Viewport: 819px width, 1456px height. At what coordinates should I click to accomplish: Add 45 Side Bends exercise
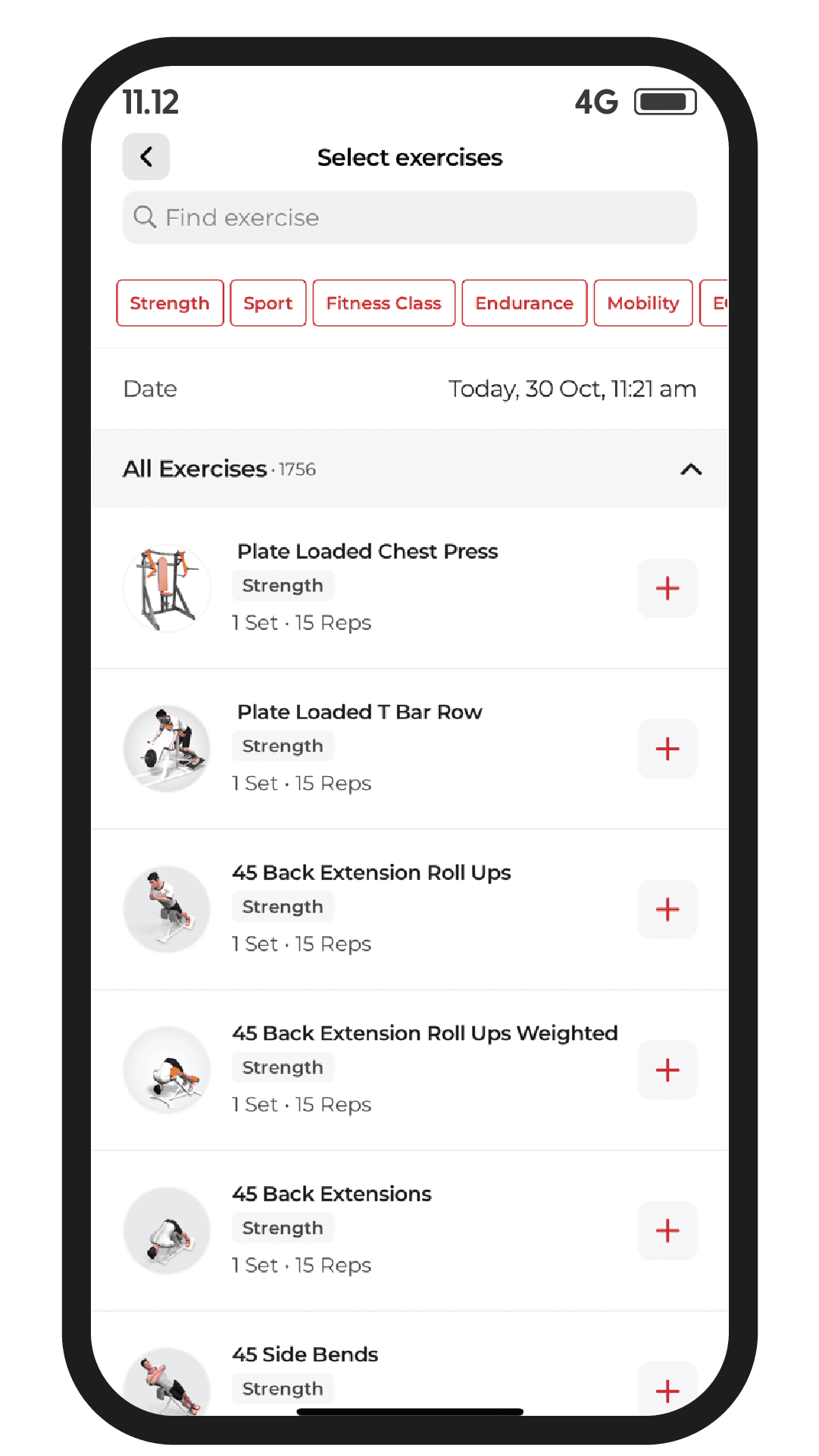[667, 1390]
